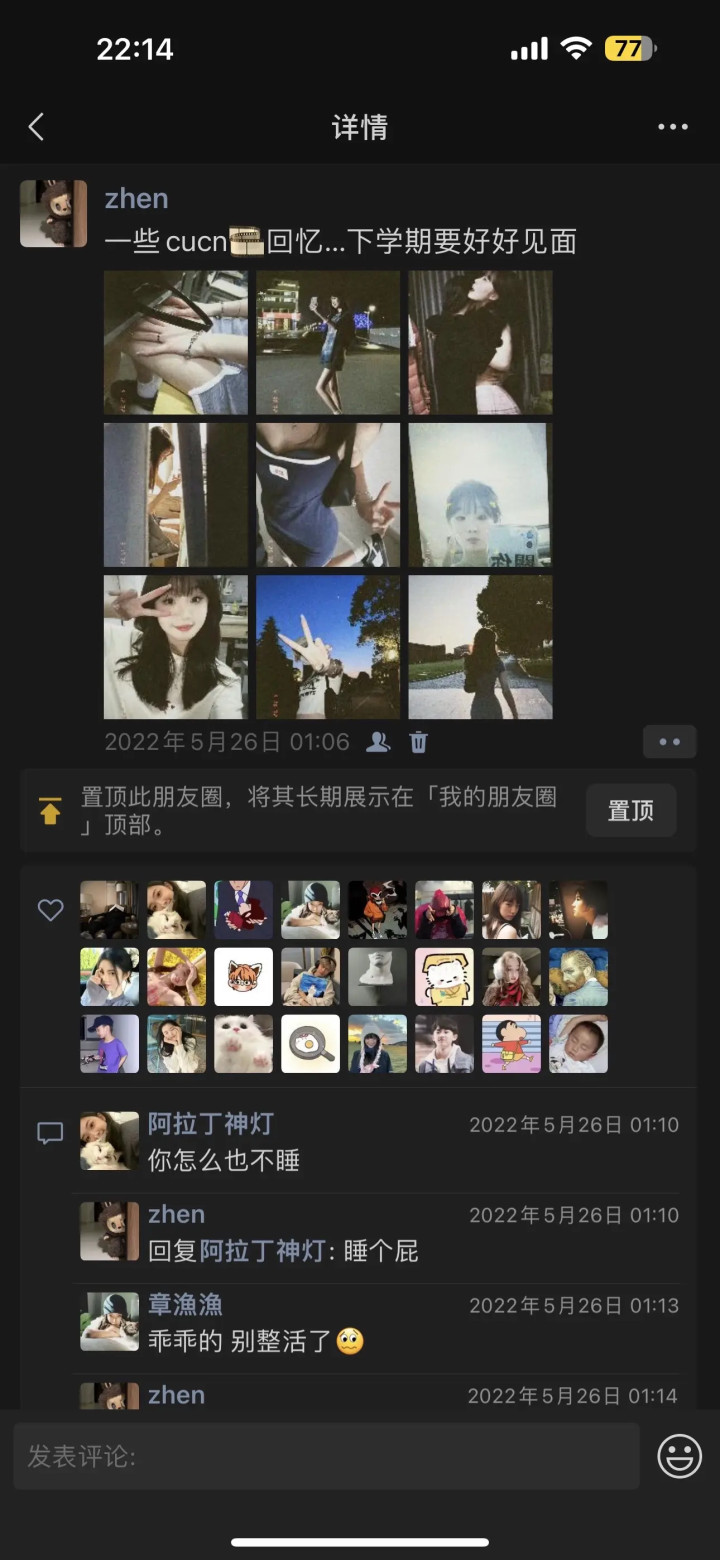Open 阿拉丁神灯's profile from the comment

pyautogui.click(x=109, y=1141)
